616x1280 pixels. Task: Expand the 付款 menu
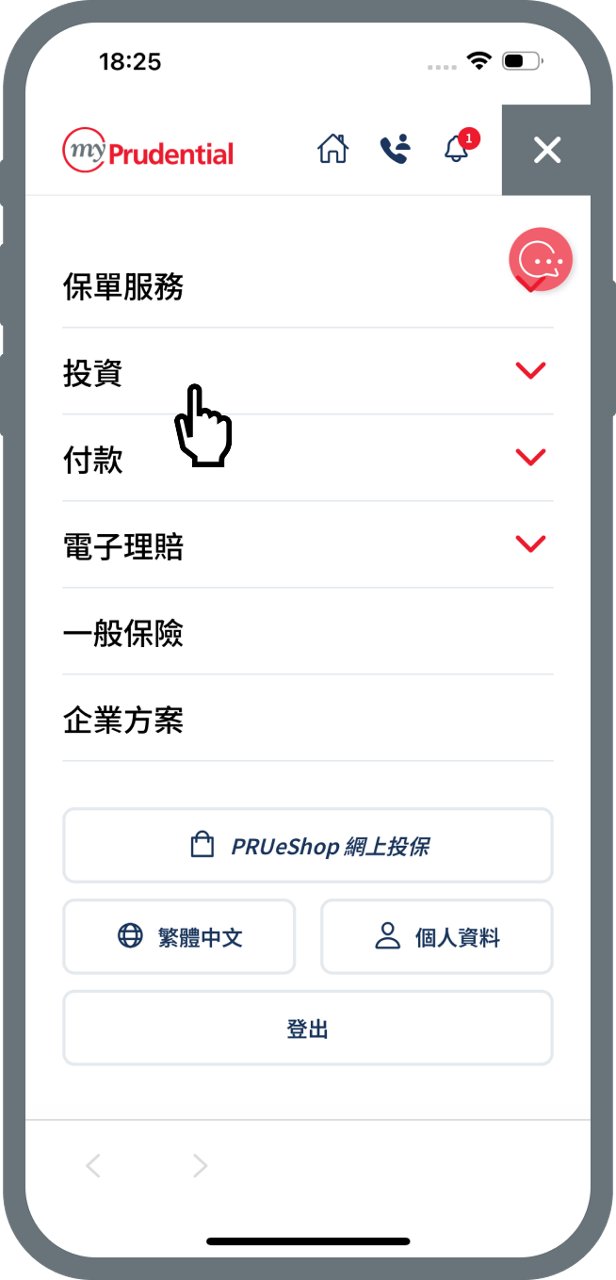pyautogui.click(x=308, y=458)
